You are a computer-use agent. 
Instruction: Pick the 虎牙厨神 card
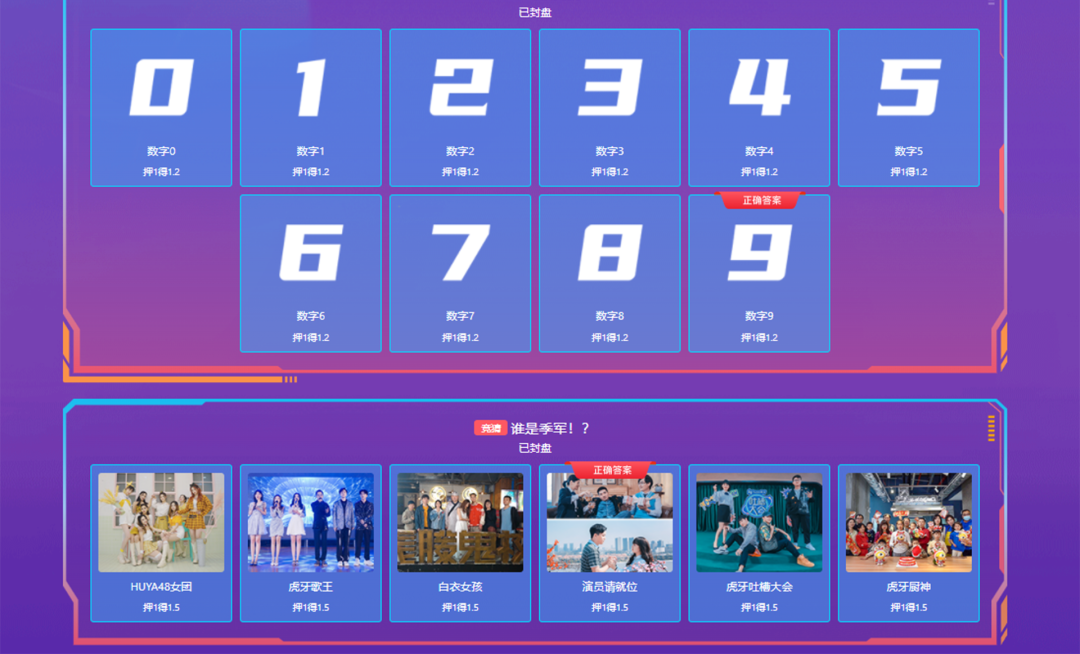tap(908, 542)
